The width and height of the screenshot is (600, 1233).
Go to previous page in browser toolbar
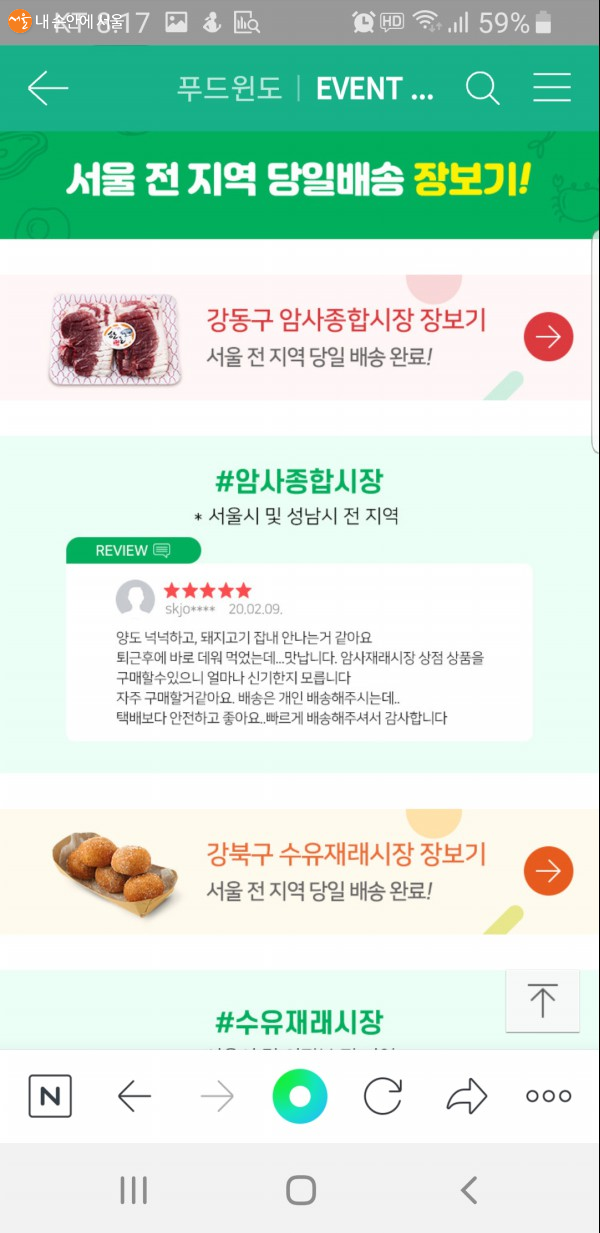(134, 1097)
